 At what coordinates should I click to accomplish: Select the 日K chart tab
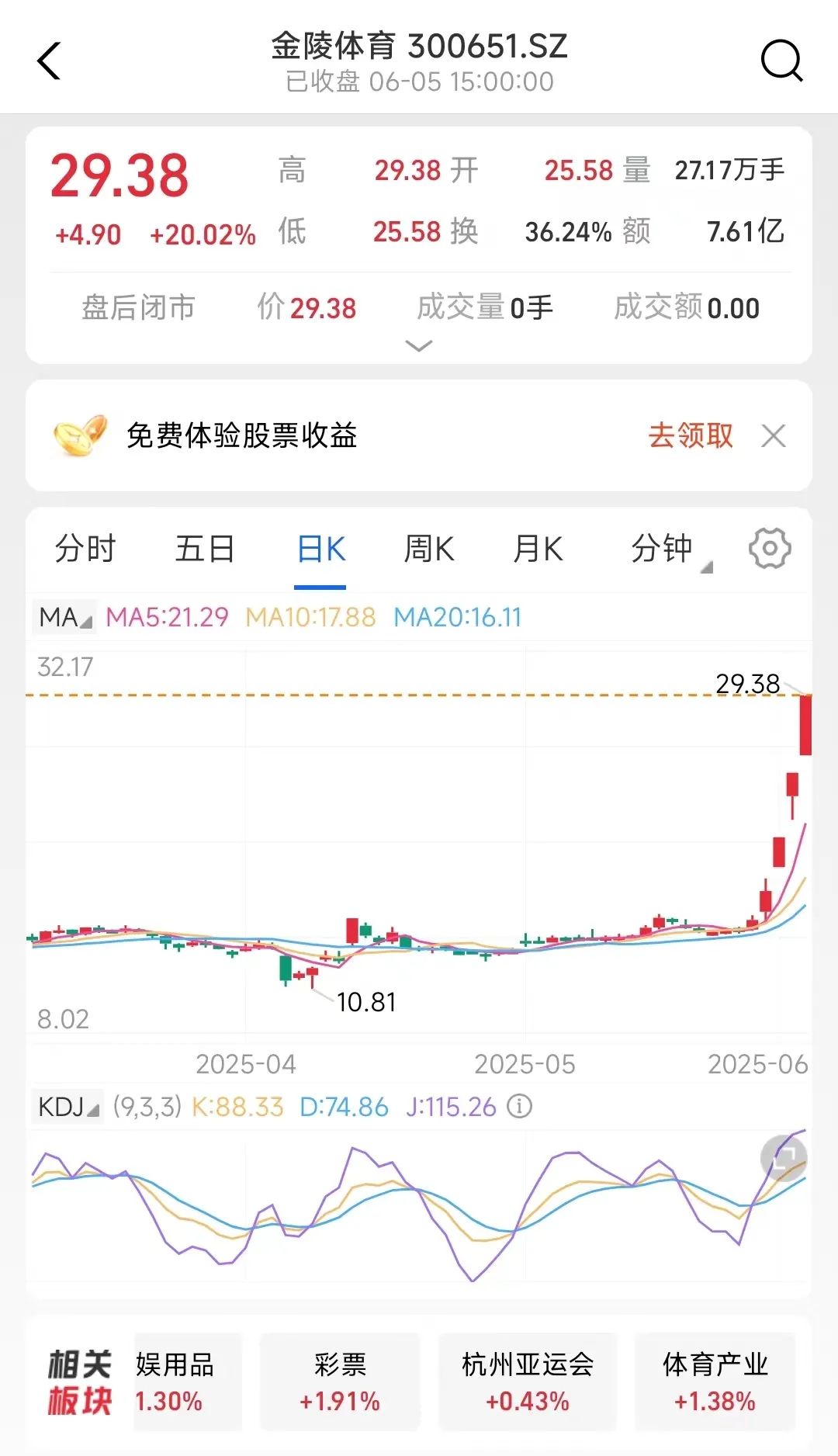pyautogui.click(x=320, y=549)
